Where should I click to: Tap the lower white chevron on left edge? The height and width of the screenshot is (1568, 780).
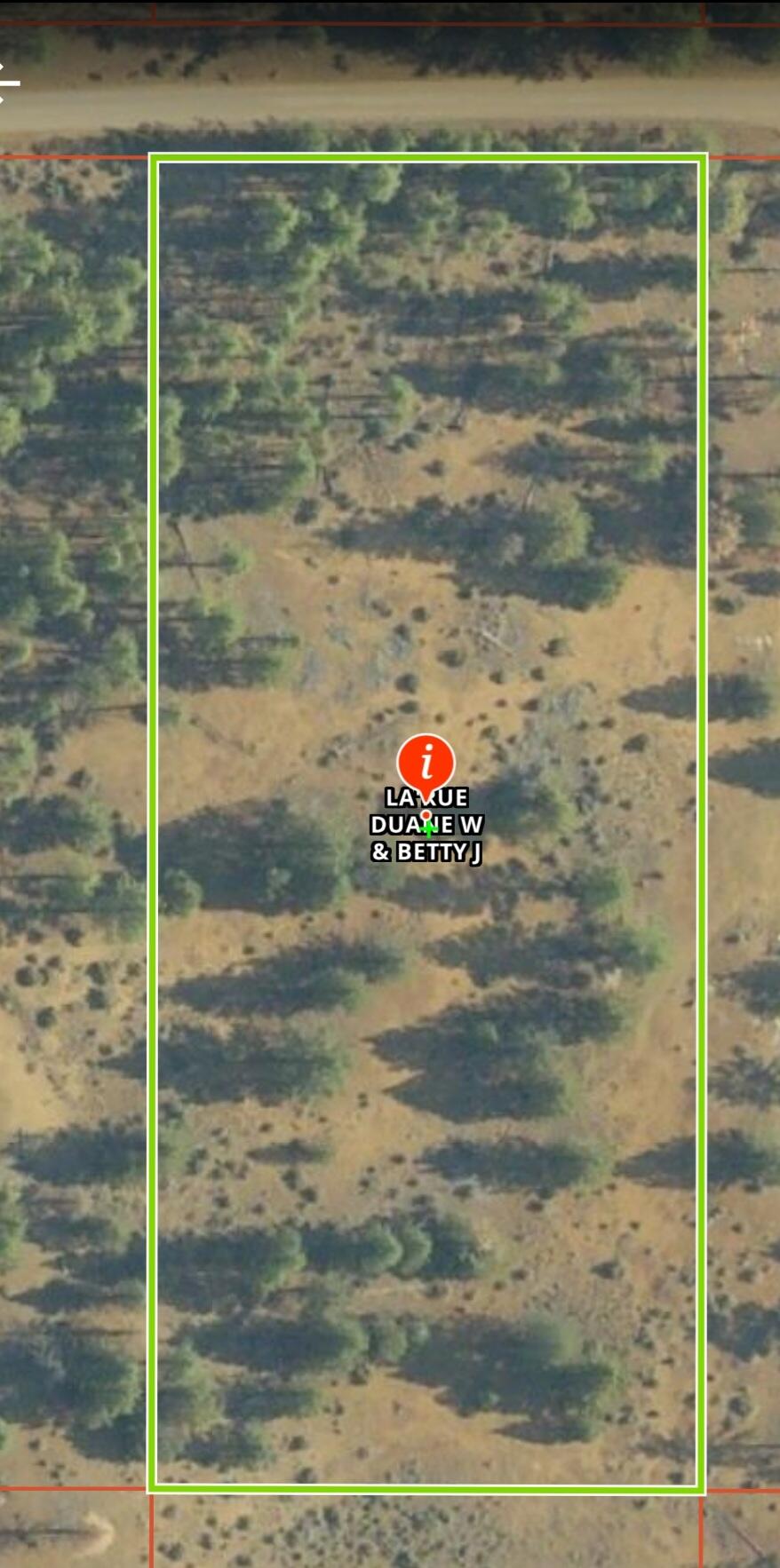point(4,98)
